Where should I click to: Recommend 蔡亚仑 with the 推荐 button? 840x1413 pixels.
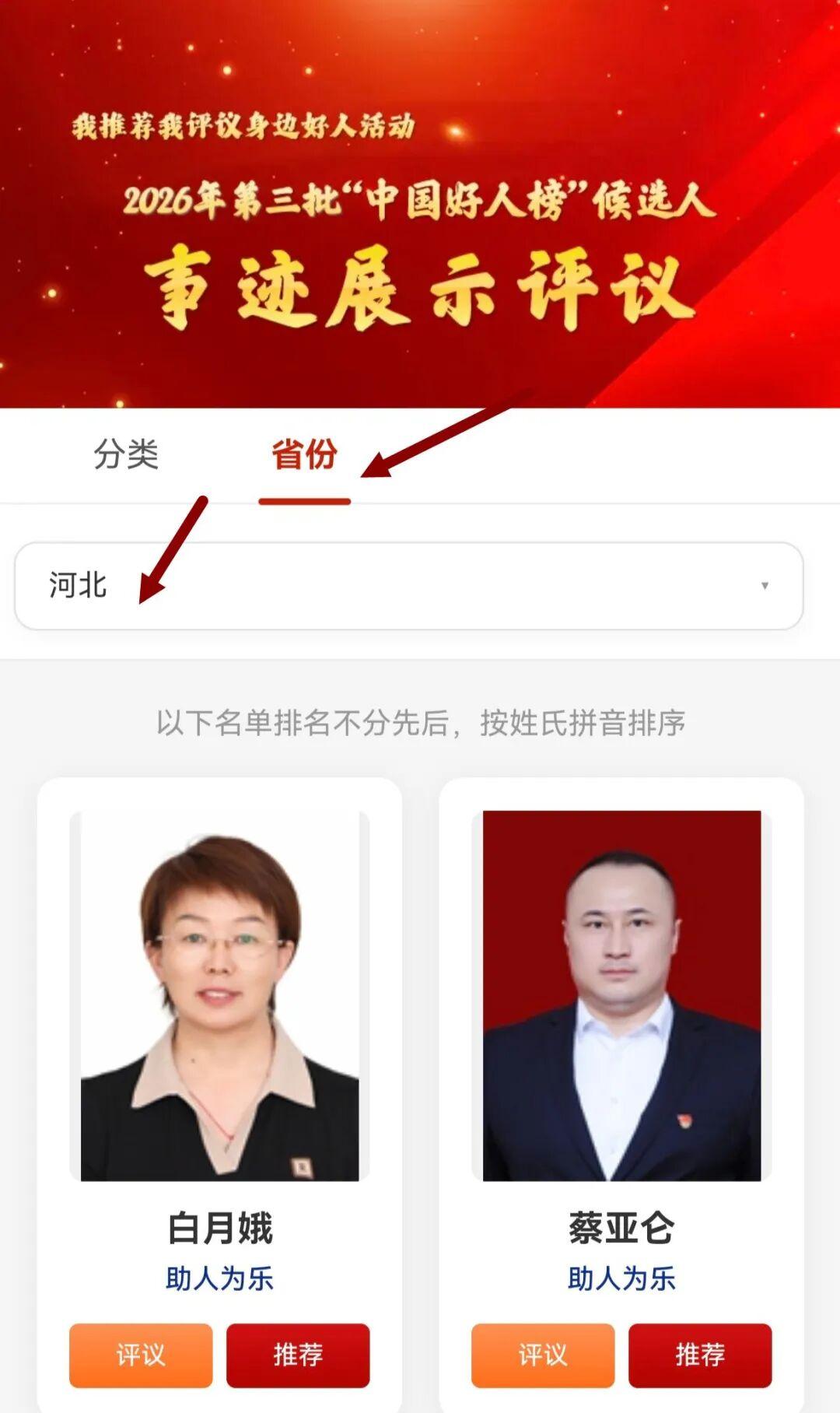(x=700, y=1355)
